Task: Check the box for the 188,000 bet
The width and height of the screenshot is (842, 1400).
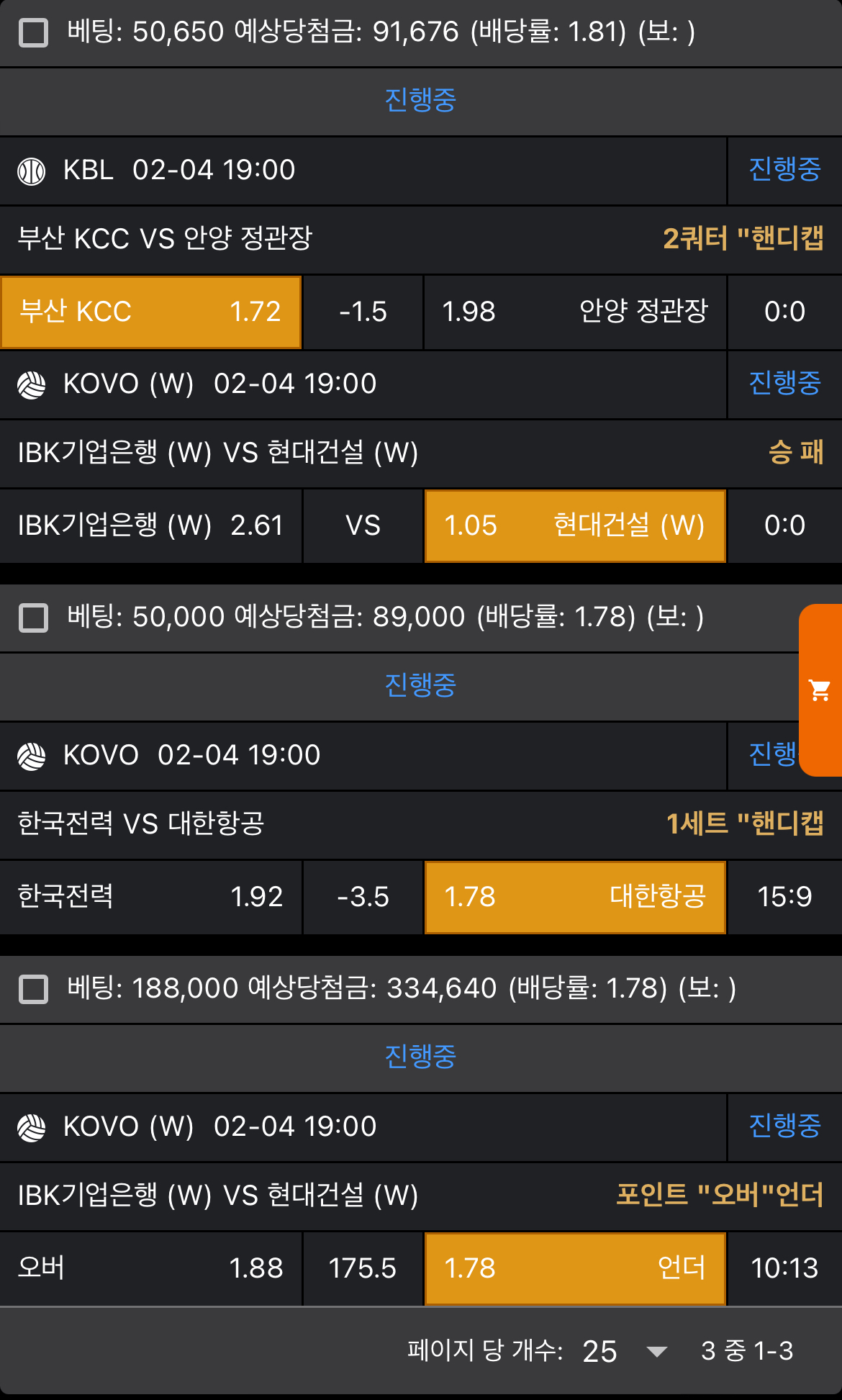Action: [33, 990]
